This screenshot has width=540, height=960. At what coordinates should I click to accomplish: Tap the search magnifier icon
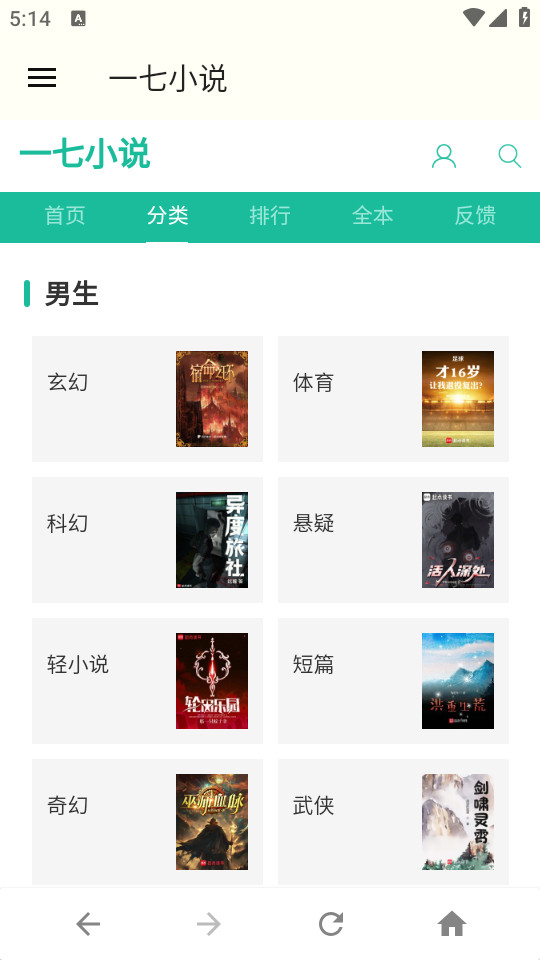(509, 156)
